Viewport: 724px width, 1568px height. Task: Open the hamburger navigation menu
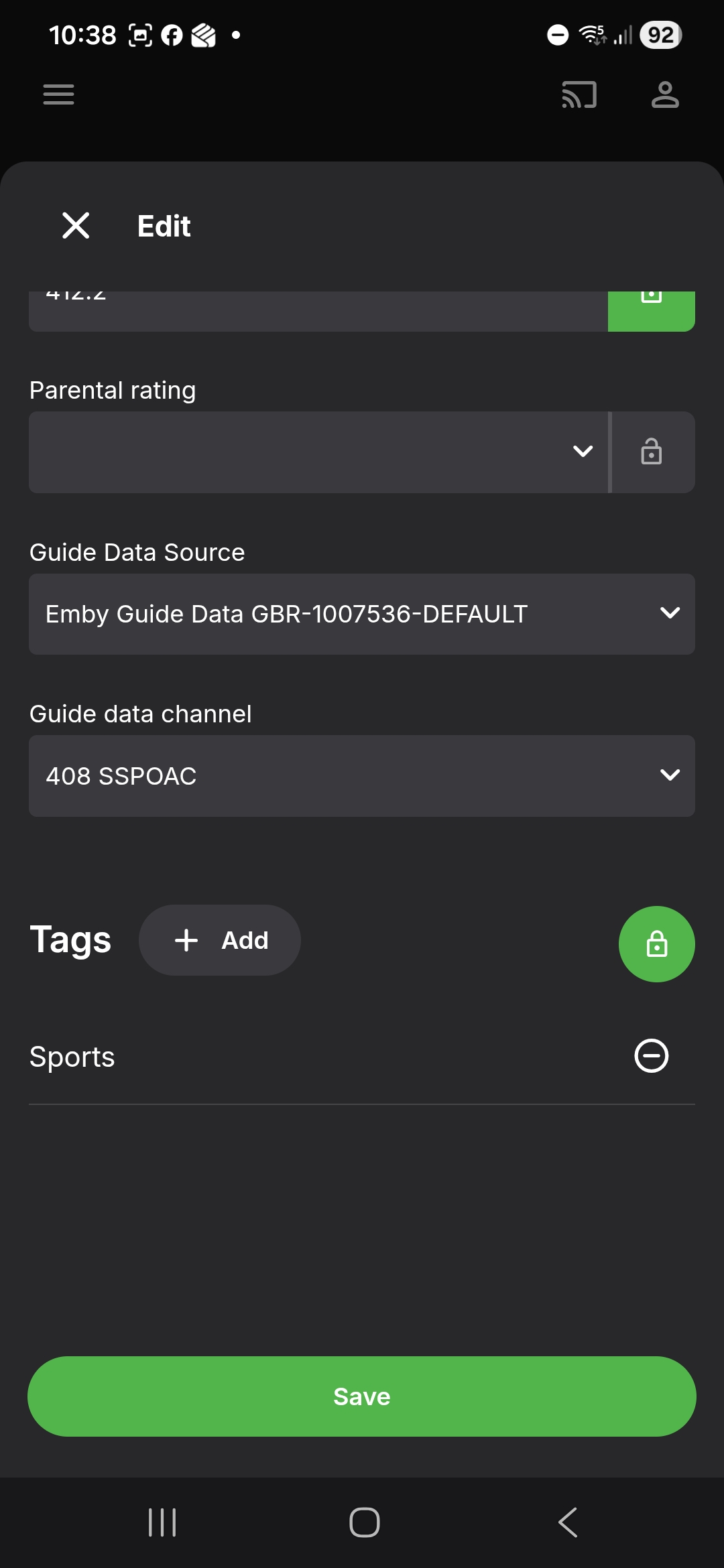[58, 94]
